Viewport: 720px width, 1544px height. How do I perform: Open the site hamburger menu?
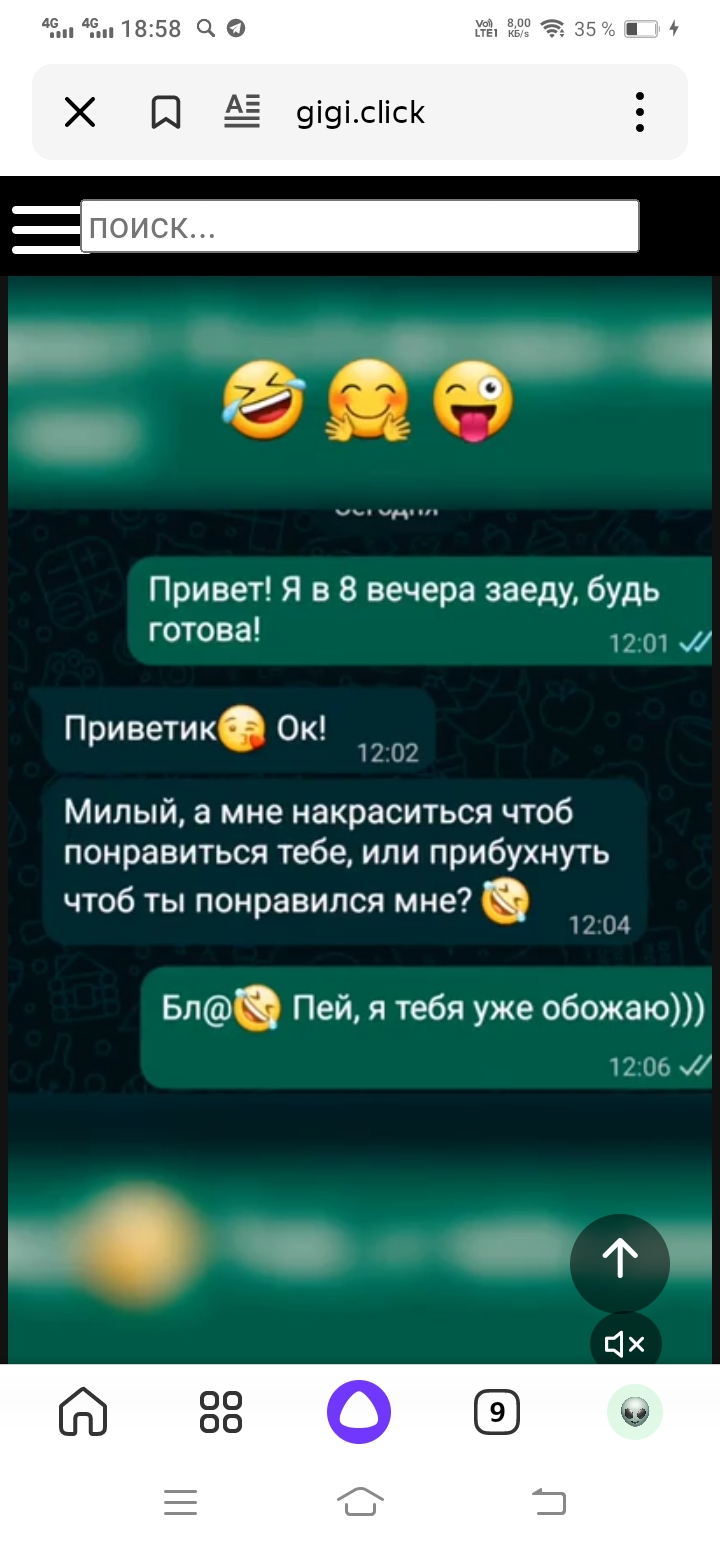click(x=45, y=228)
